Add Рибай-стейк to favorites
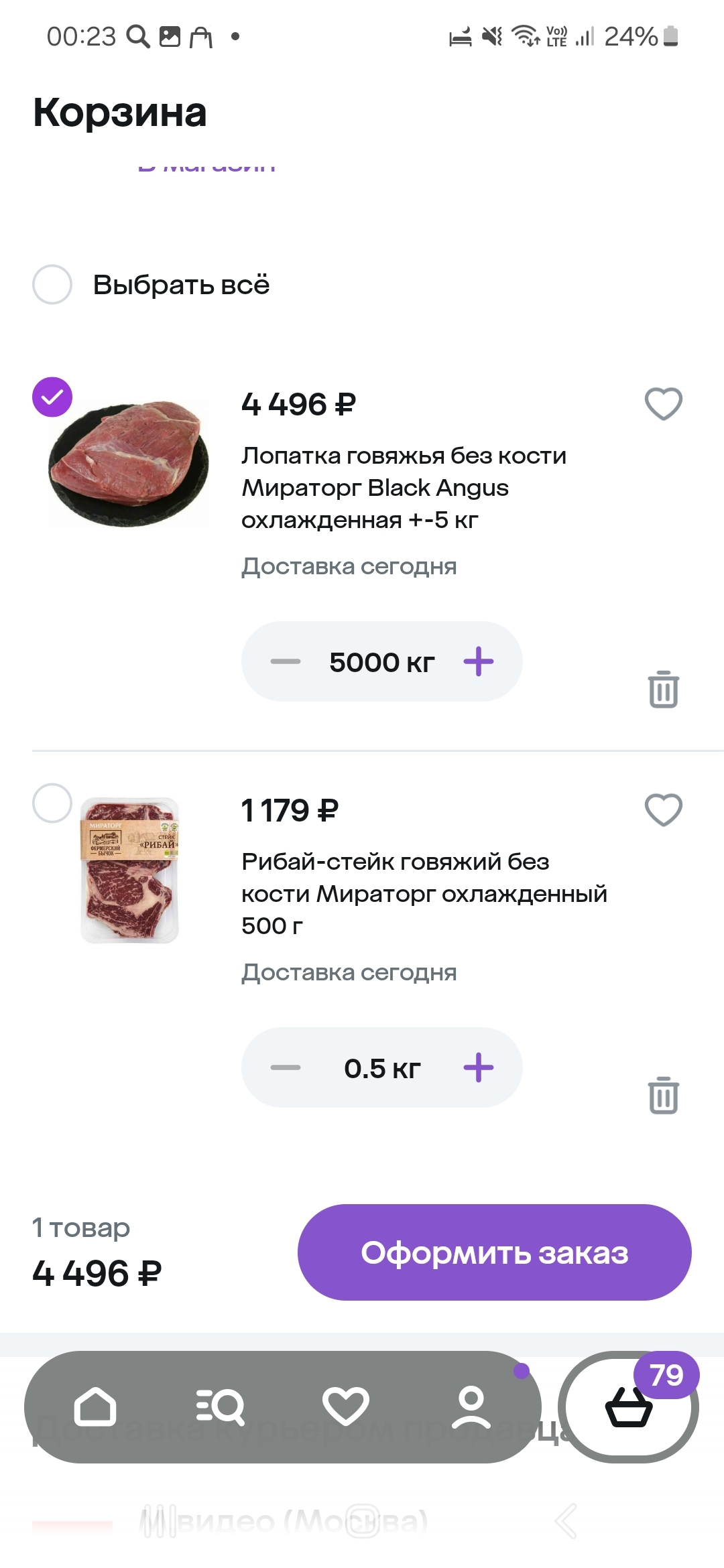 pos(664,809)
